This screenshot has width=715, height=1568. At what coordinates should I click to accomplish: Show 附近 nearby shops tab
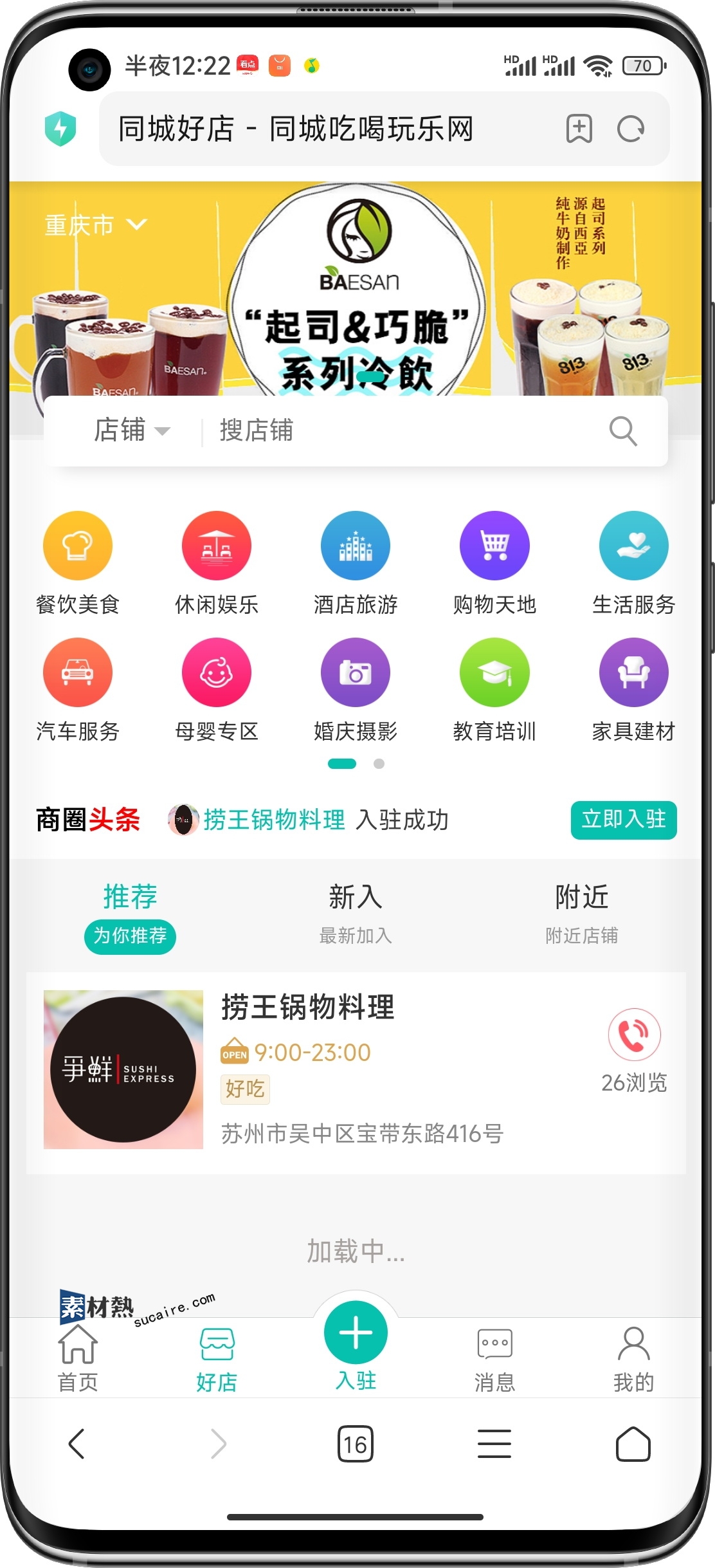point(581,912)
